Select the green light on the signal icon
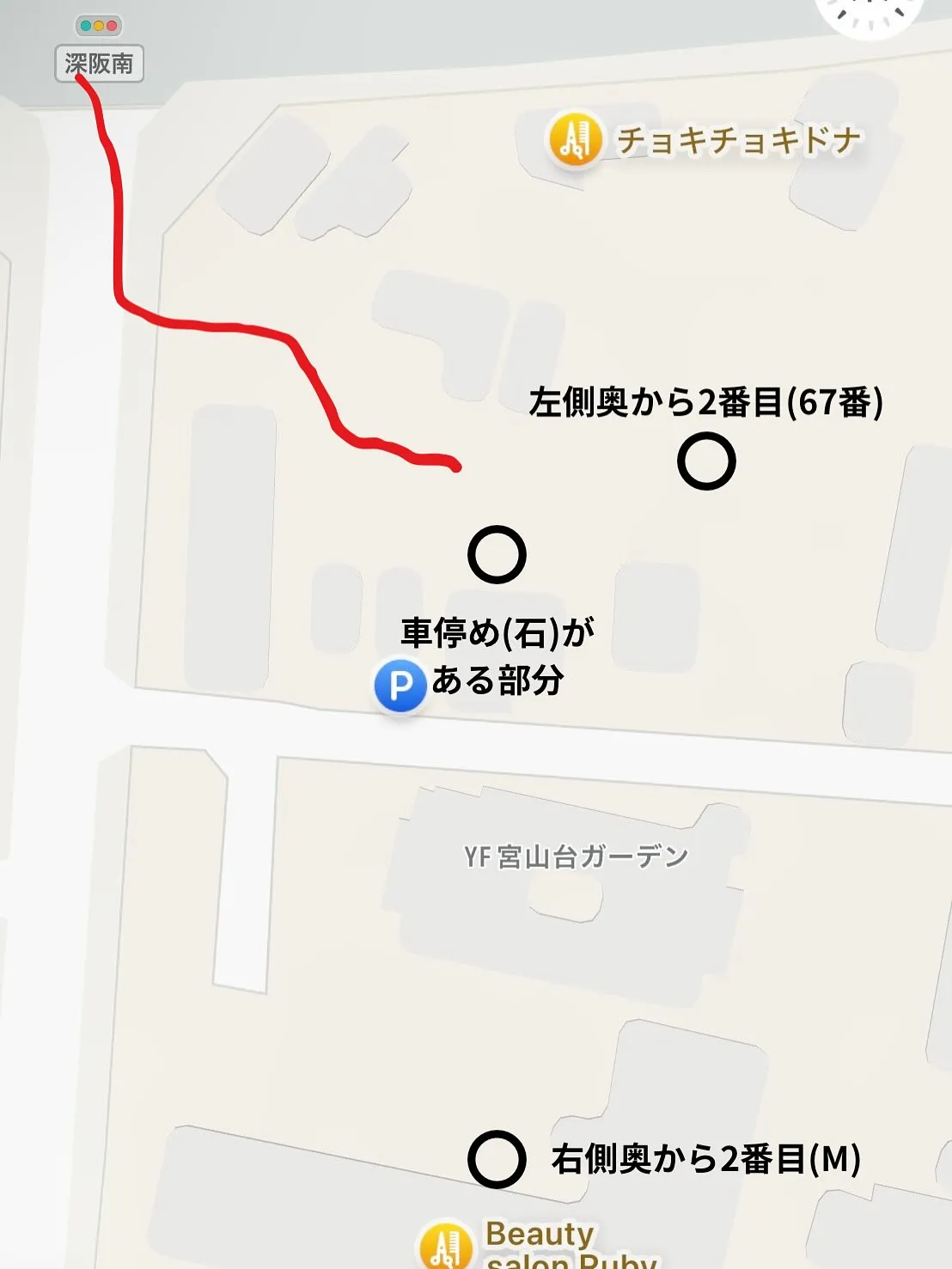 (85, 26)
